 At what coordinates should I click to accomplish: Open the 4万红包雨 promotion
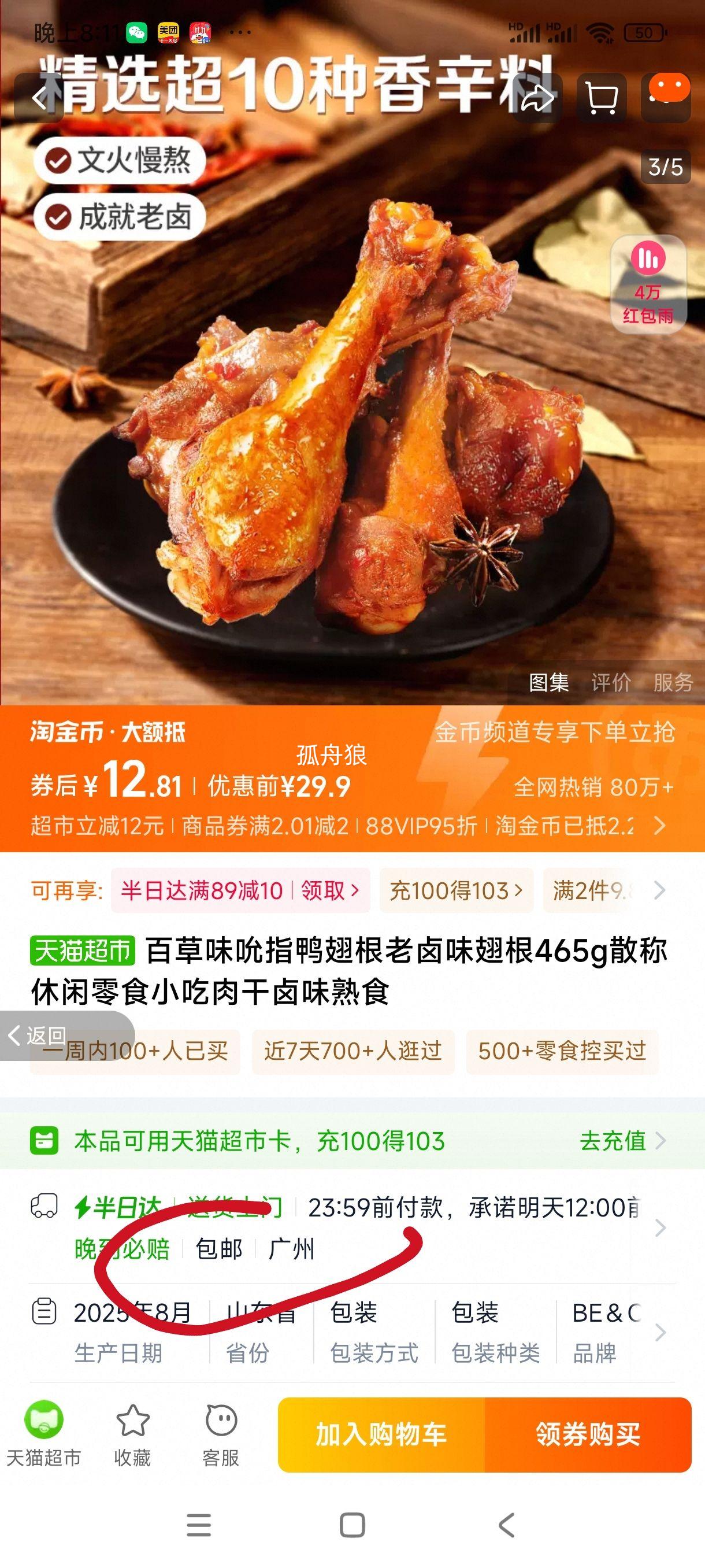click(x=647, y=284)
